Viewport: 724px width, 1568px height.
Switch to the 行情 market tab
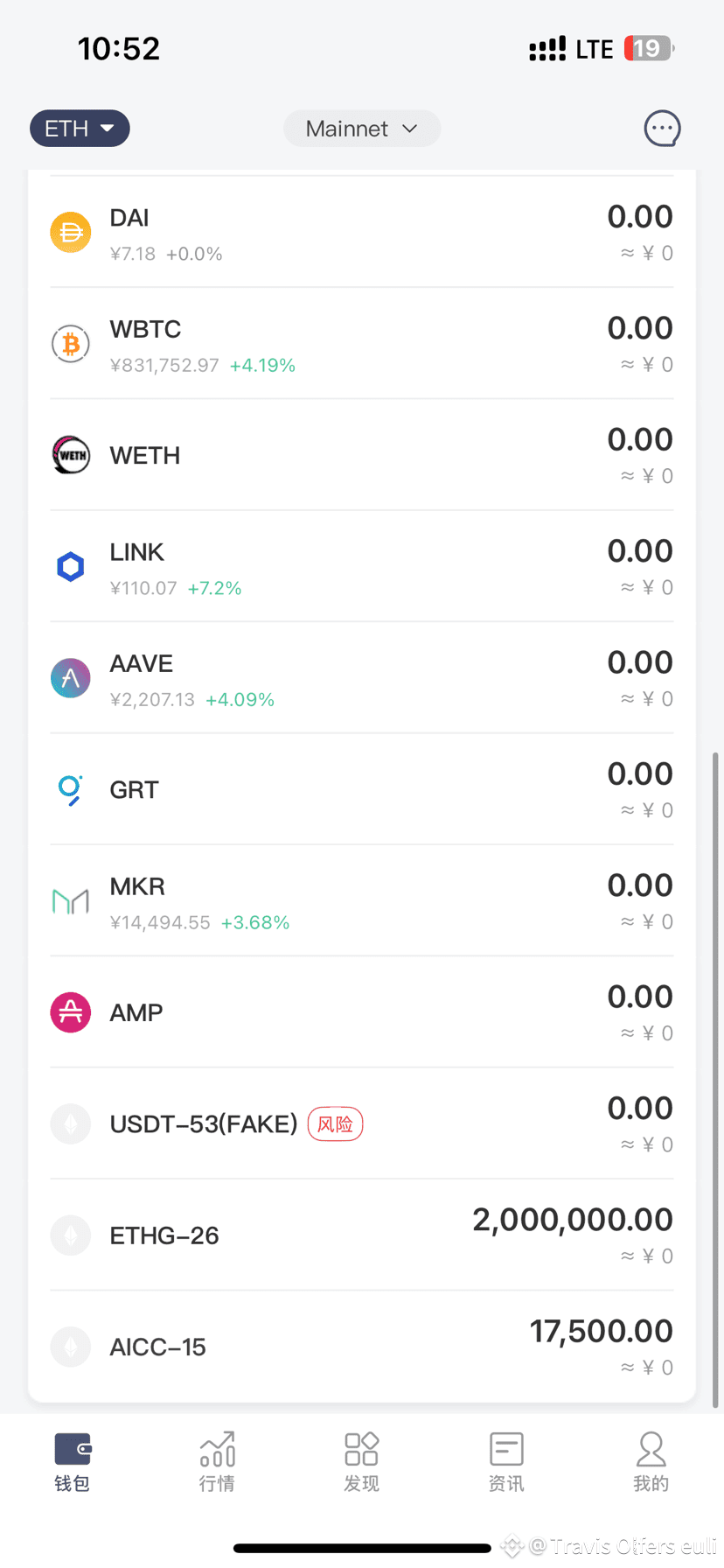pyautogui.click(x=217, y=1461)
